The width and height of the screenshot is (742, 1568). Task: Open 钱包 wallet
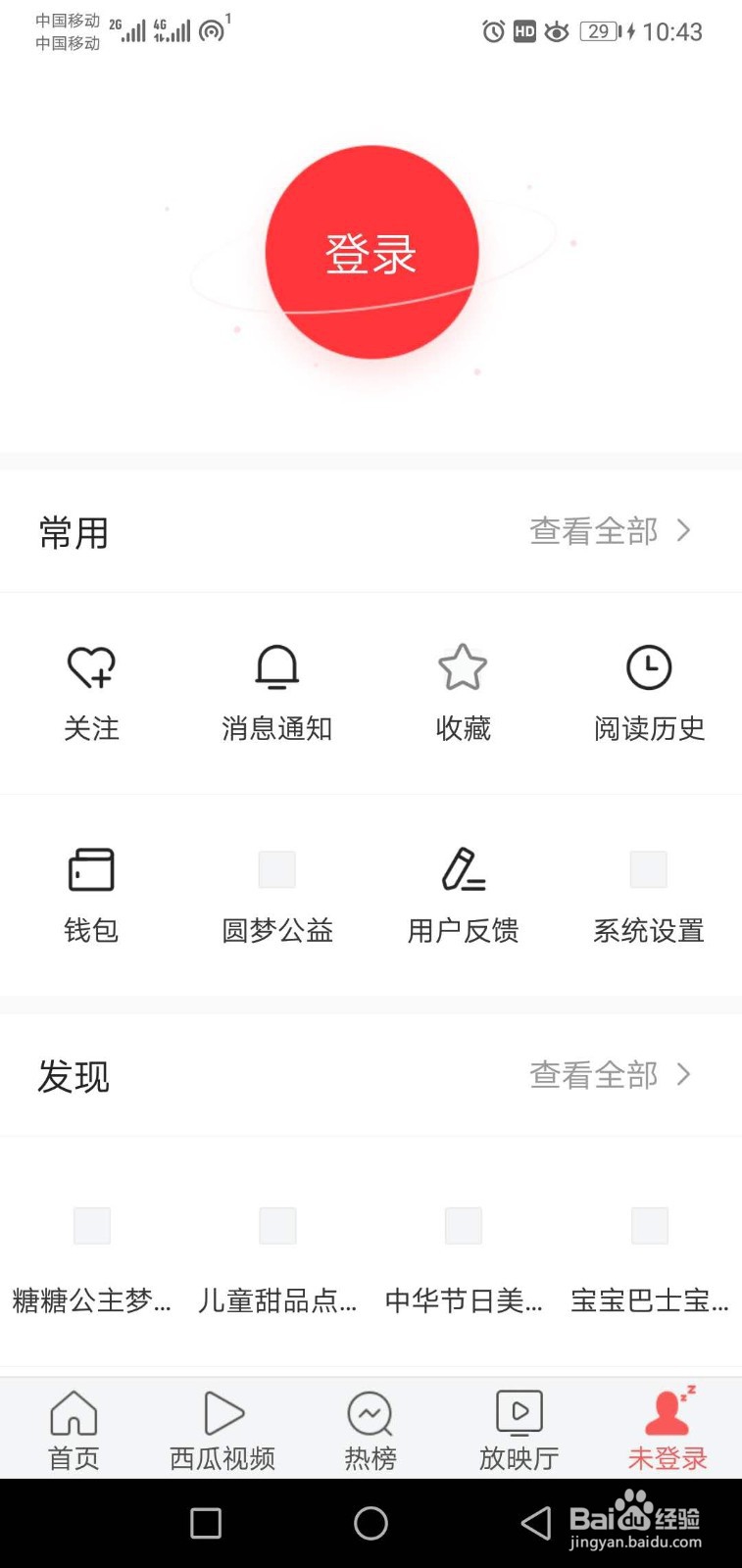(91, 894)
